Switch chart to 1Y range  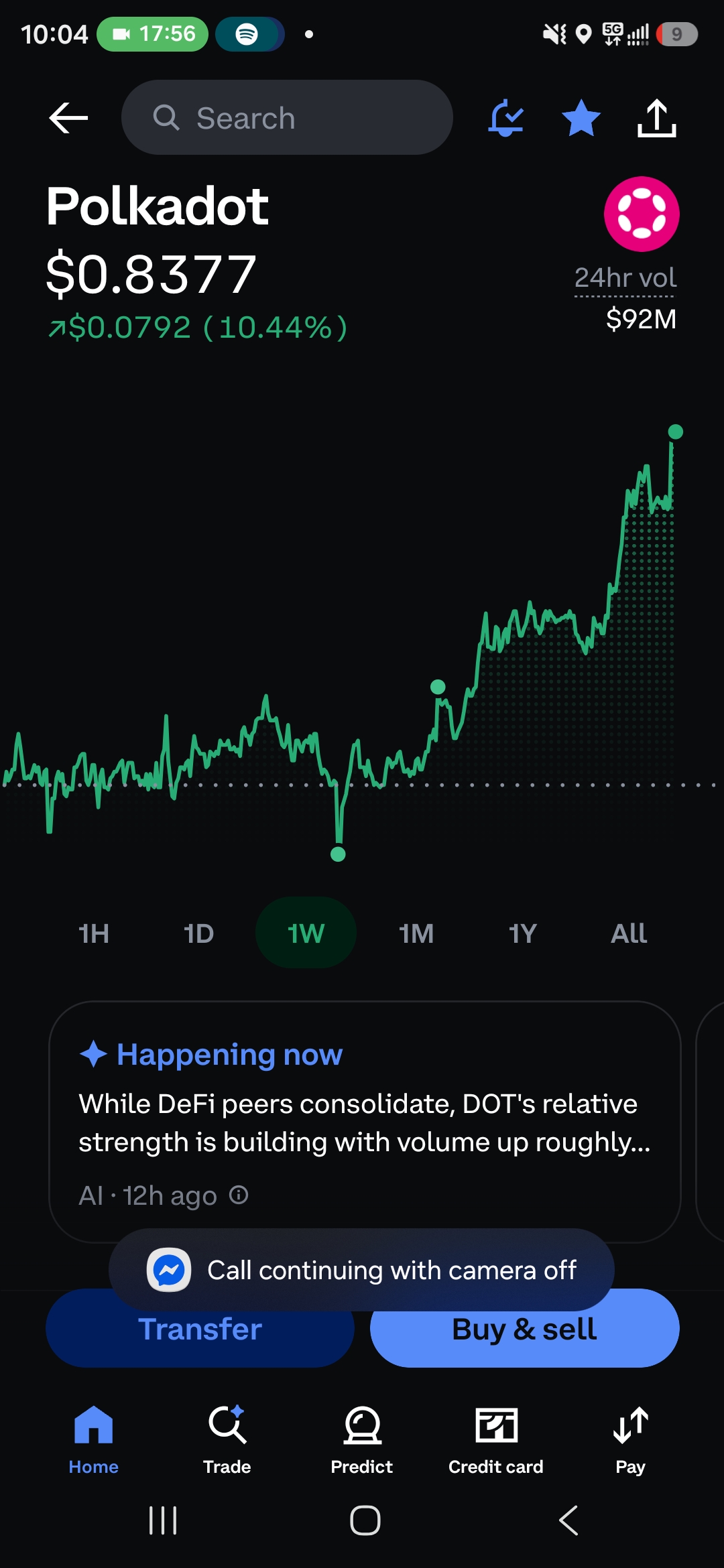tap(523, 933)
